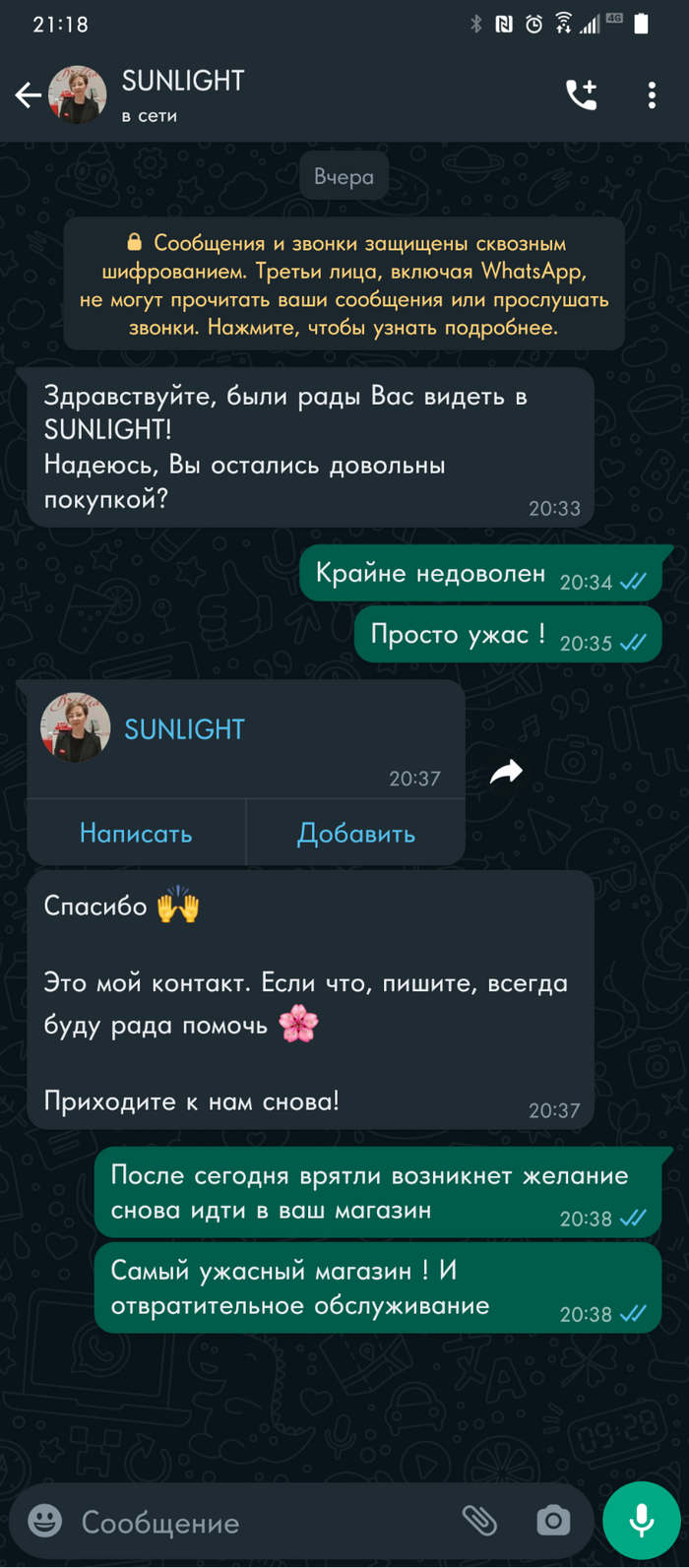Read more about end-to-end encryption

coord(344,285)
